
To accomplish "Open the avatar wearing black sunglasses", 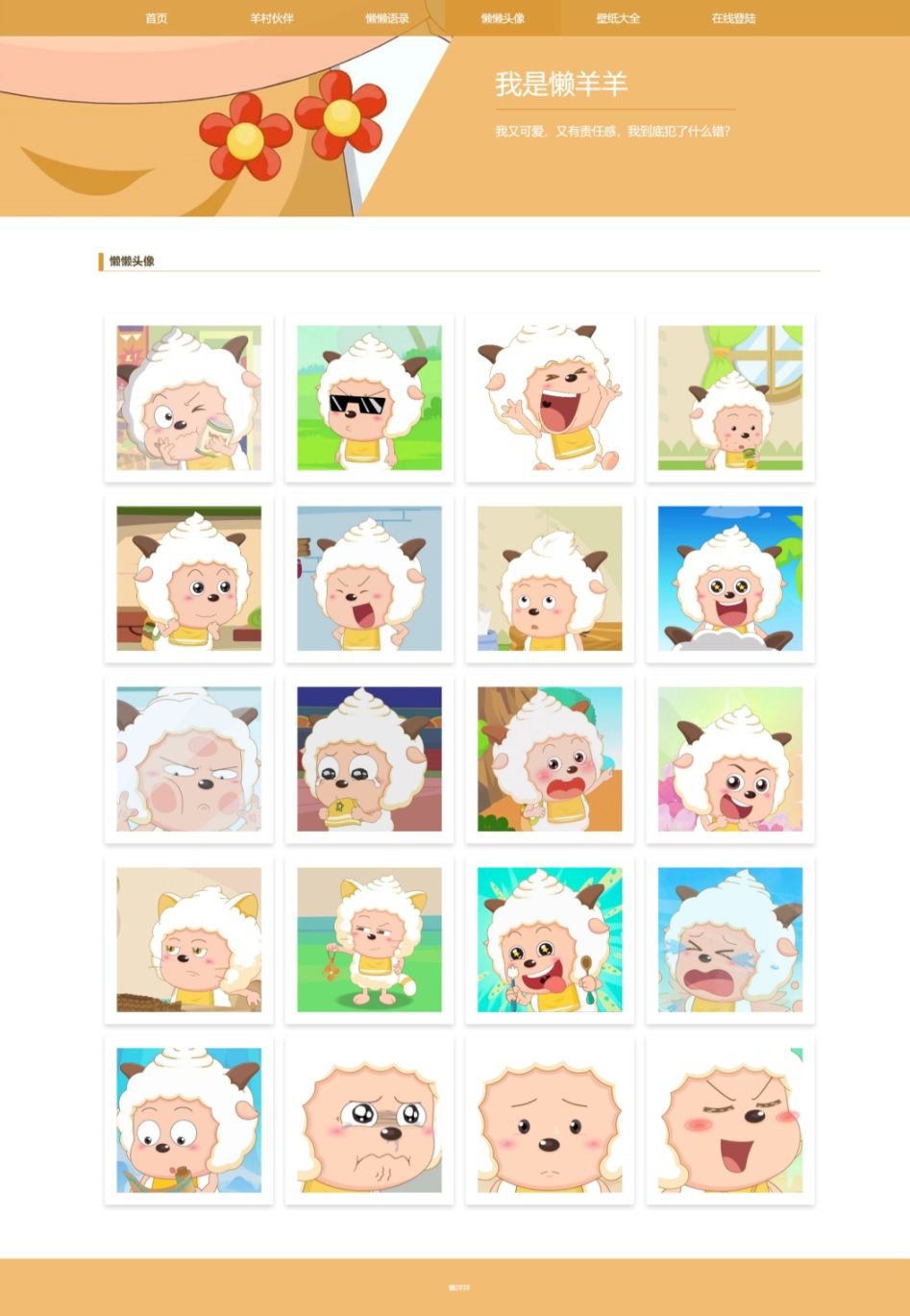I will pos(369,398).
